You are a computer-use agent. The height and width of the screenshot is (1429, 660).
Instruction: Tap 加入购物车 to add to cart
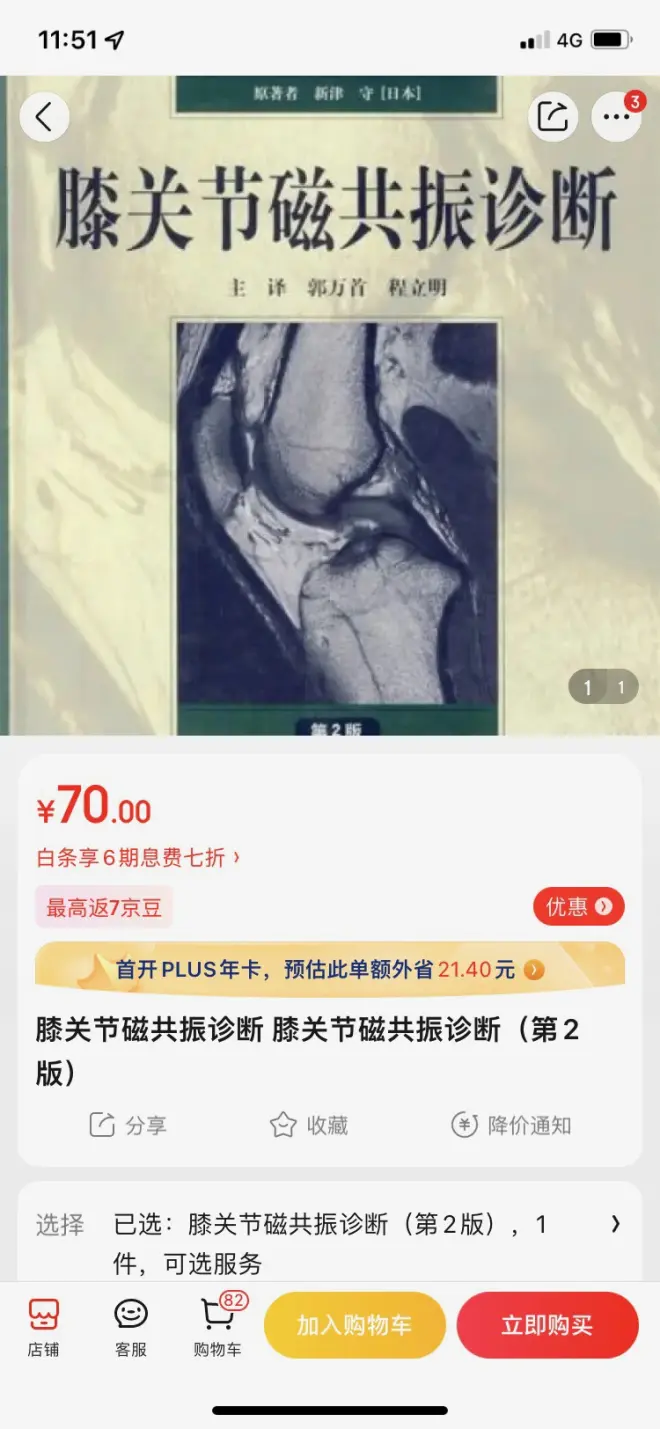[x=354, y=1326]
